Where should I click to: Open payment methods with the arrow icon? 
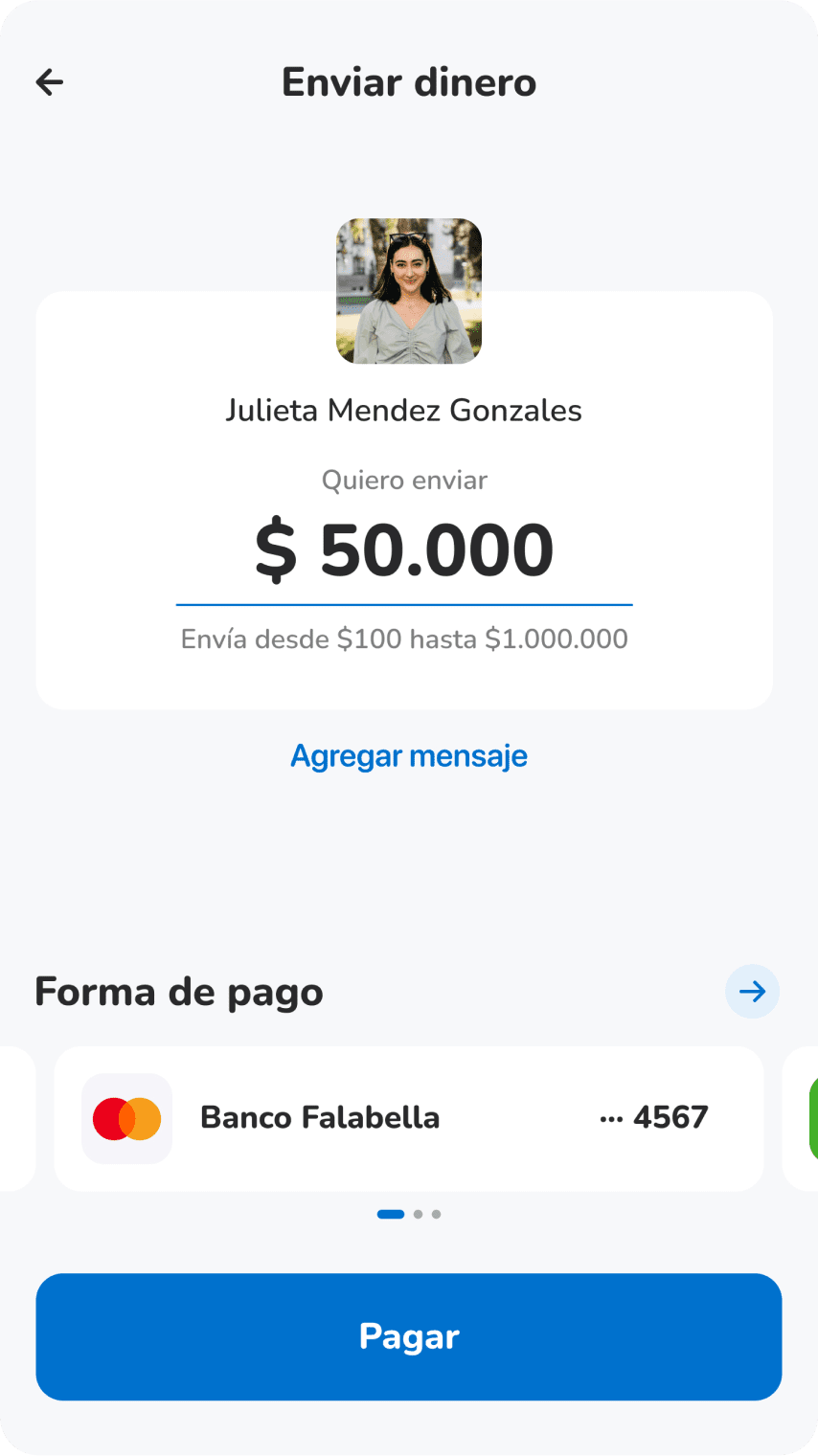click(752, 992)
